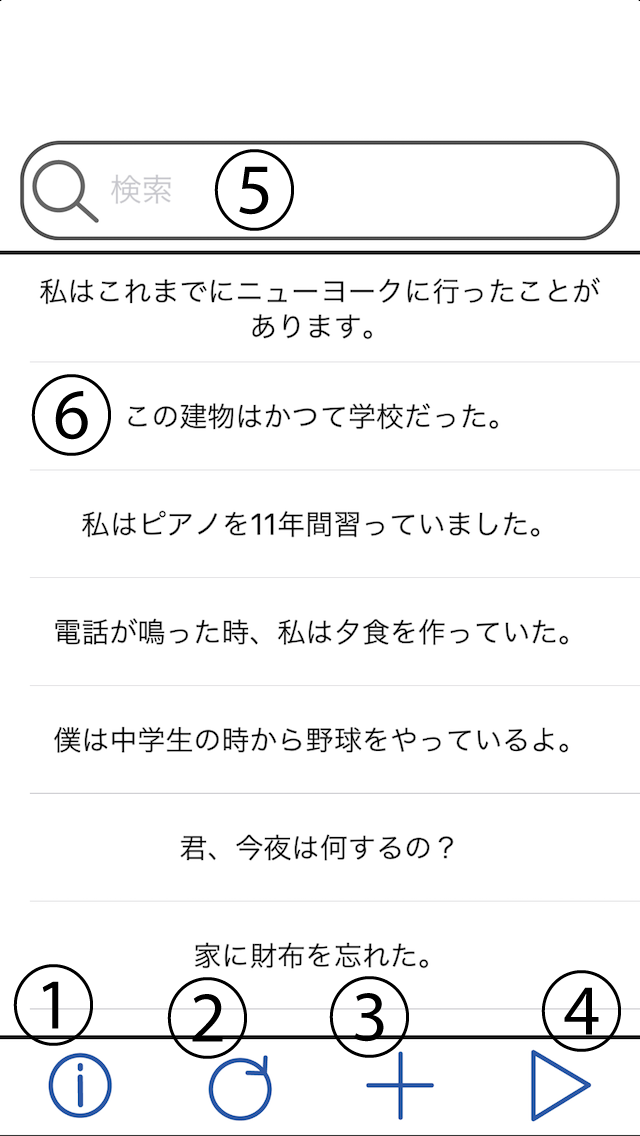Open the row 君、今夜は何するの？
Screen dimensions: 640x1136
pos(320,849)
